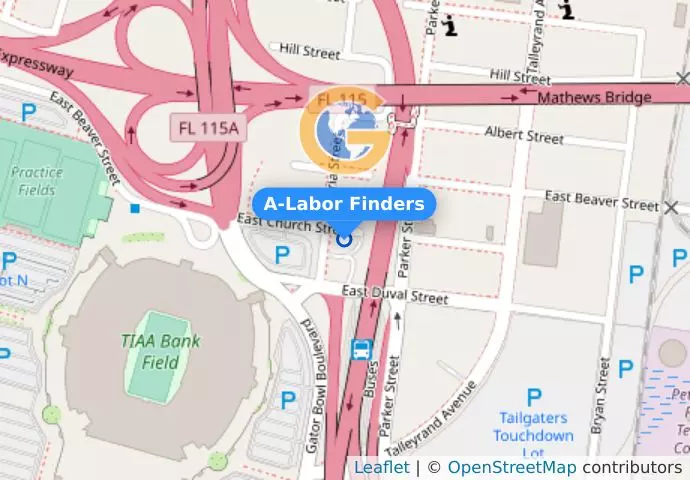The height and width of the screenshot is (480, 690).
Task: Open the OpenStreetMap attribution link
Action: [x=511, y=467]
